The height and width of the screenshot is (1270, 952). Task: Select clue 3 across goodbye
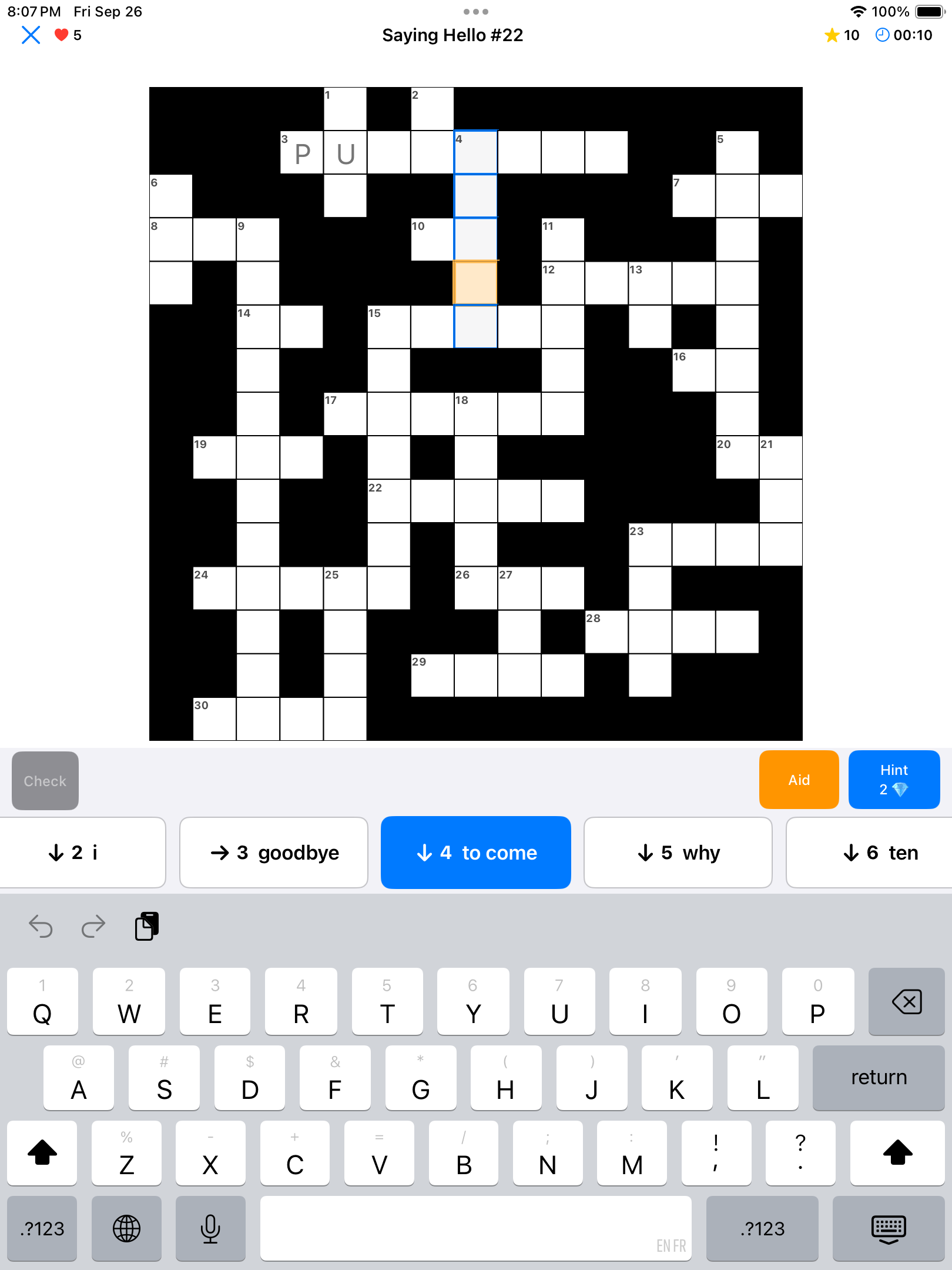point(274,853)
